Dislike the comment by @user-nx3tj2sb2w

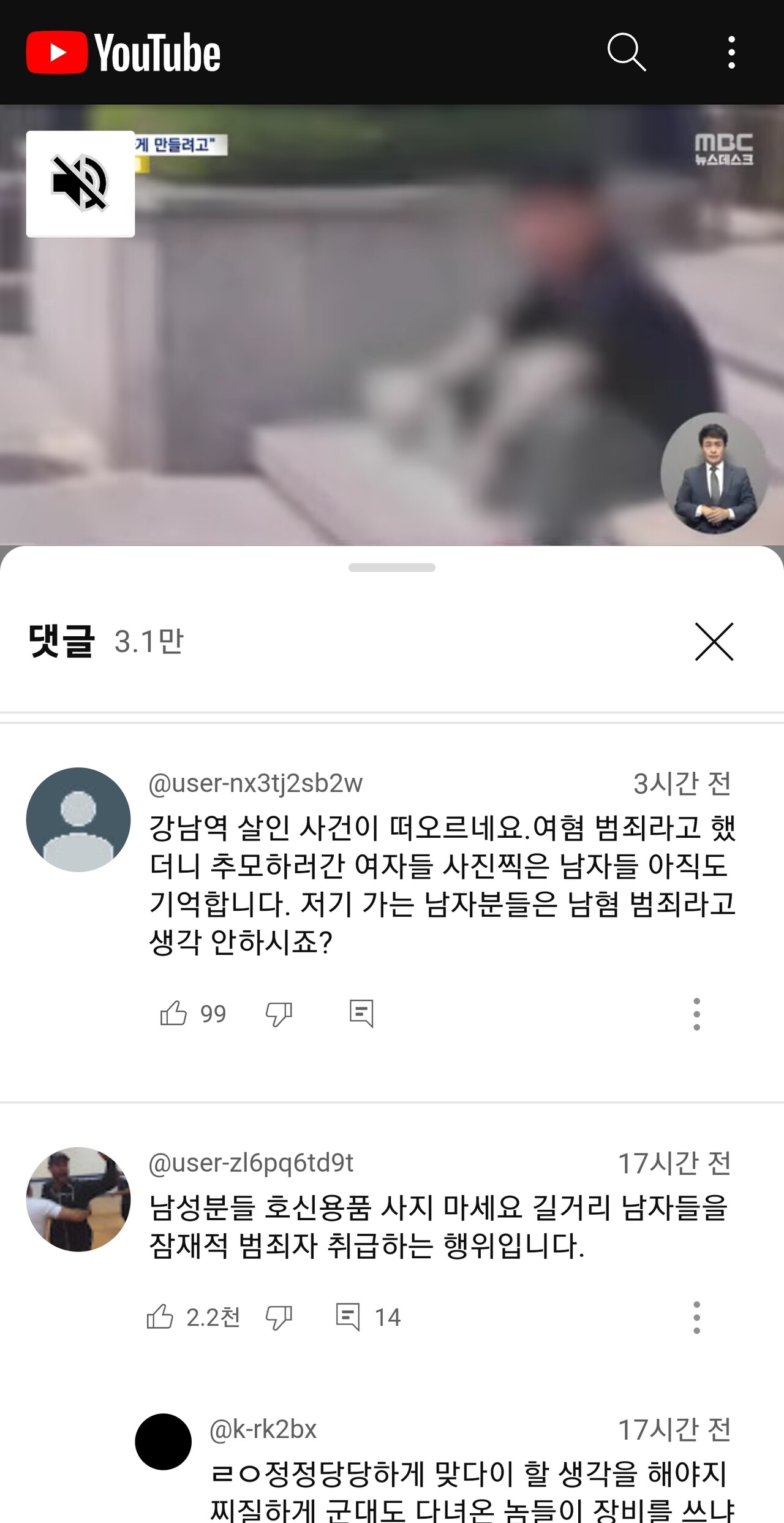tap(279, 1014)
